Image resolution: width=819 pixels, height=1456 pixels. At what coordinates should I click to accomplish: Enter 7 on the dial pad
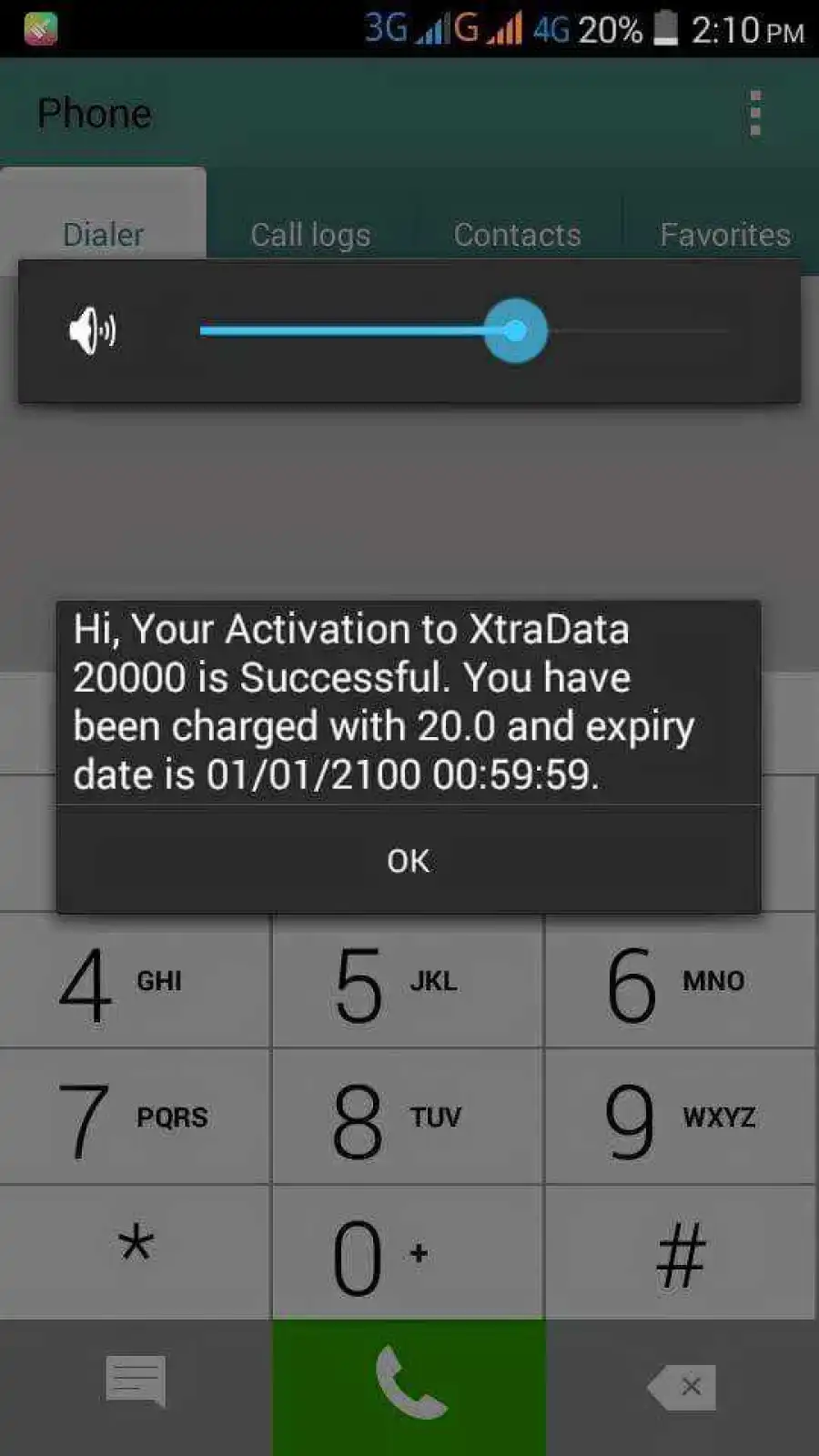click(135, 1117)
